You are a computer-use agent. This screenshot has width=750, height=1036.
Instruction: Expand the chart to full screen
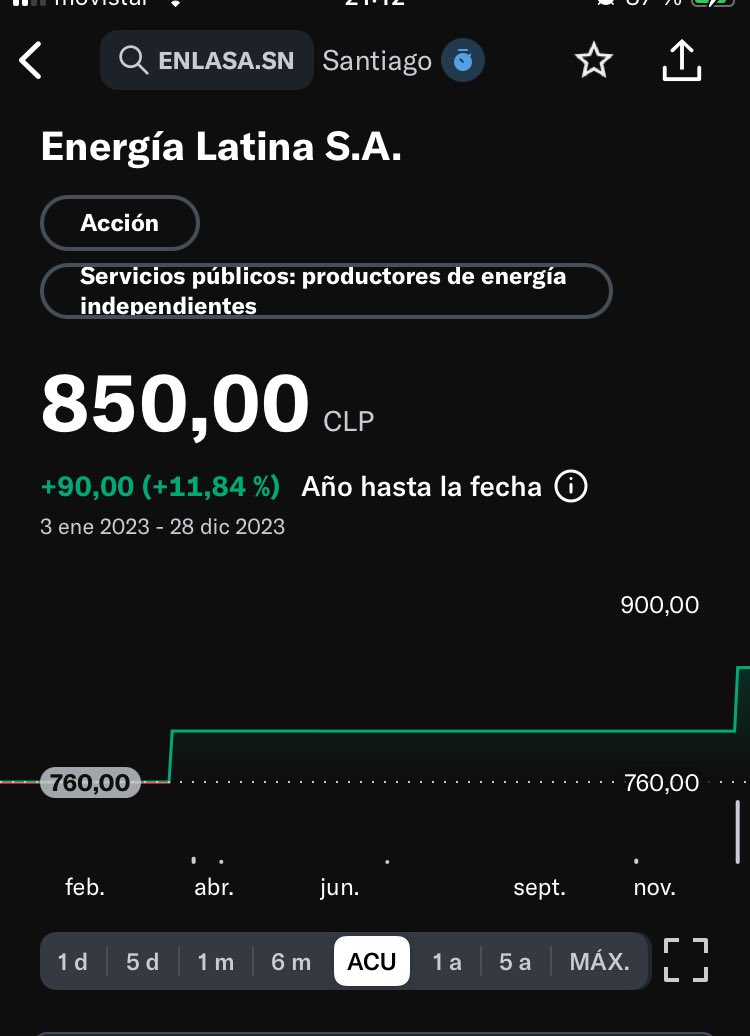pyautogui.click(x=686, y=960)
